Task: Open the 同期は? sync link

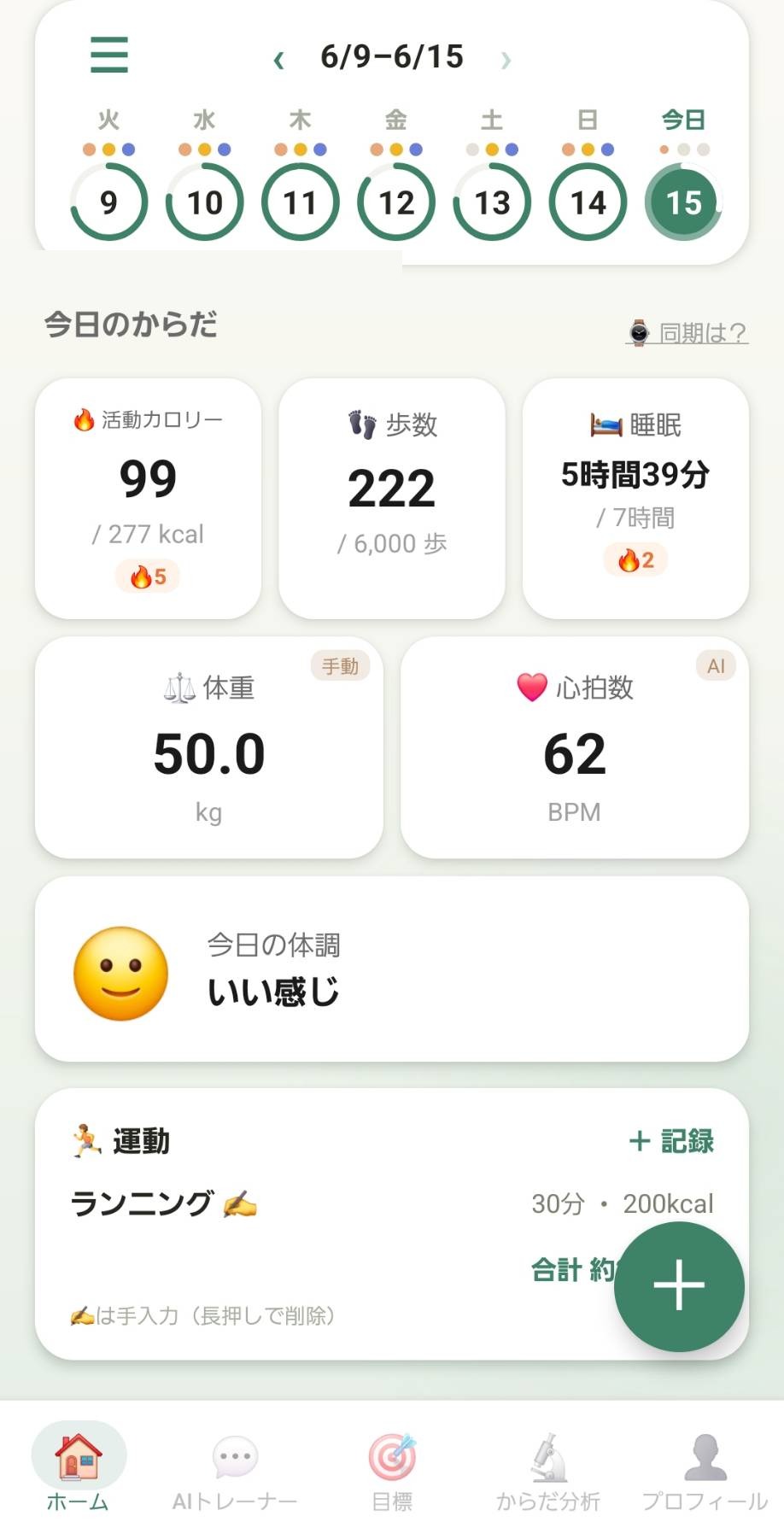Action: click(x=687, y=332)
